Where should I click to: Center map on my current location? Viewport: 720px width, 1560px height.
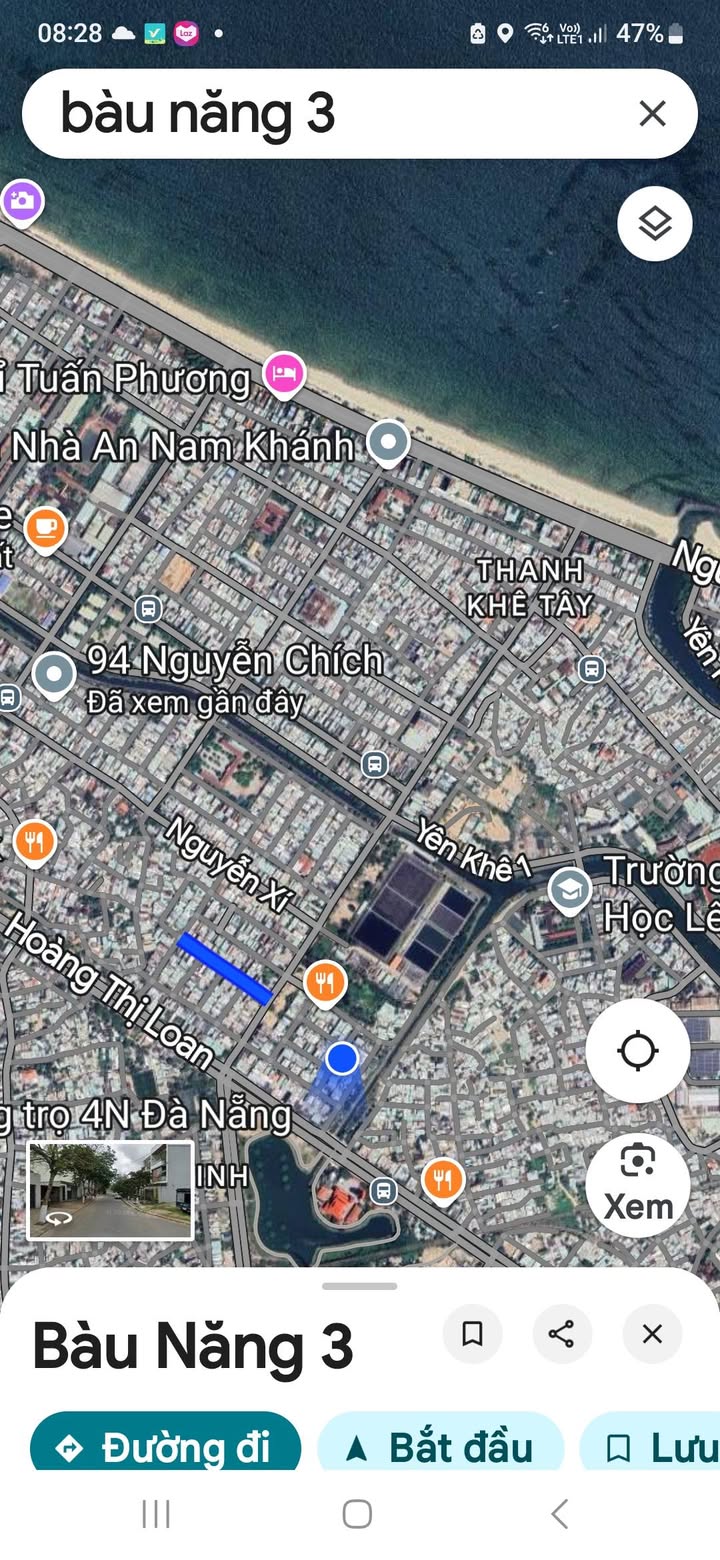pyautogui.click(x=638, y=1051)
